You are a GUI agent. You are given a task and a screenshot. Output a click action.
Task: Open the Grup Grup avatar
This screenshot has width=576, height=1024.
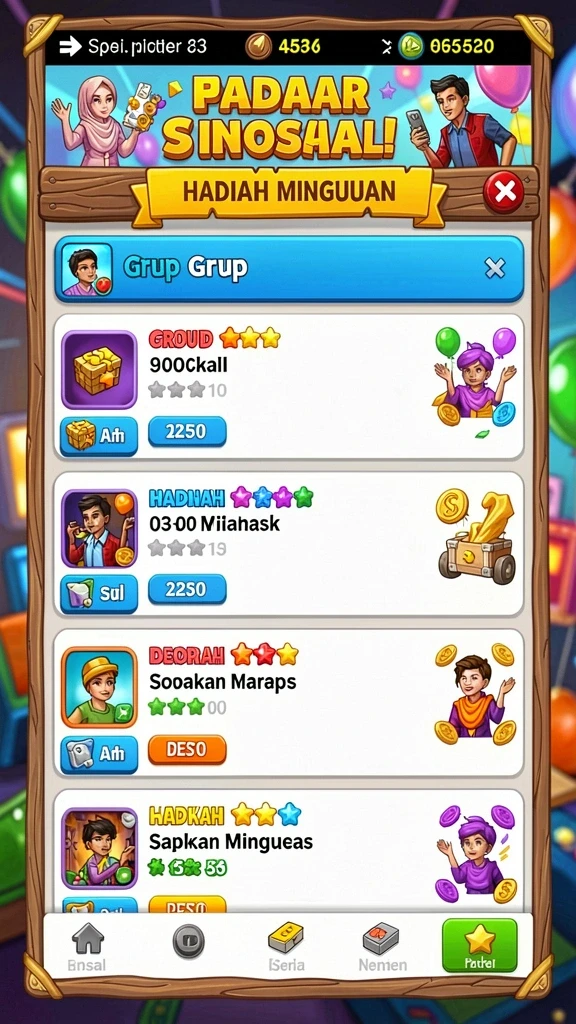coord(87,270)
